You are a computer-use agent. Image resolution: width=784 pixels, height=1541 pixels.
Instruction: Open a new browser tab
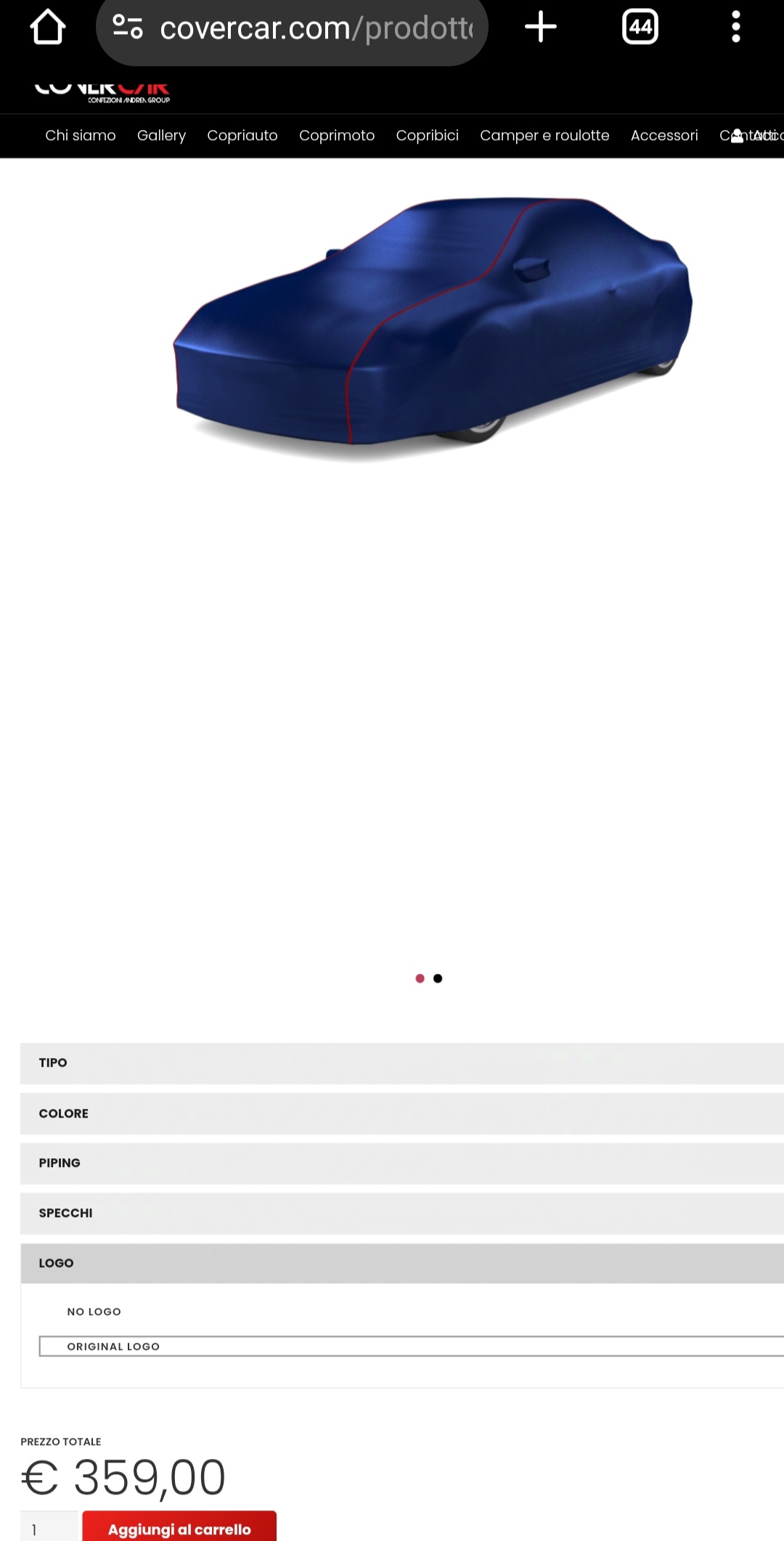(x=541, y=28)
